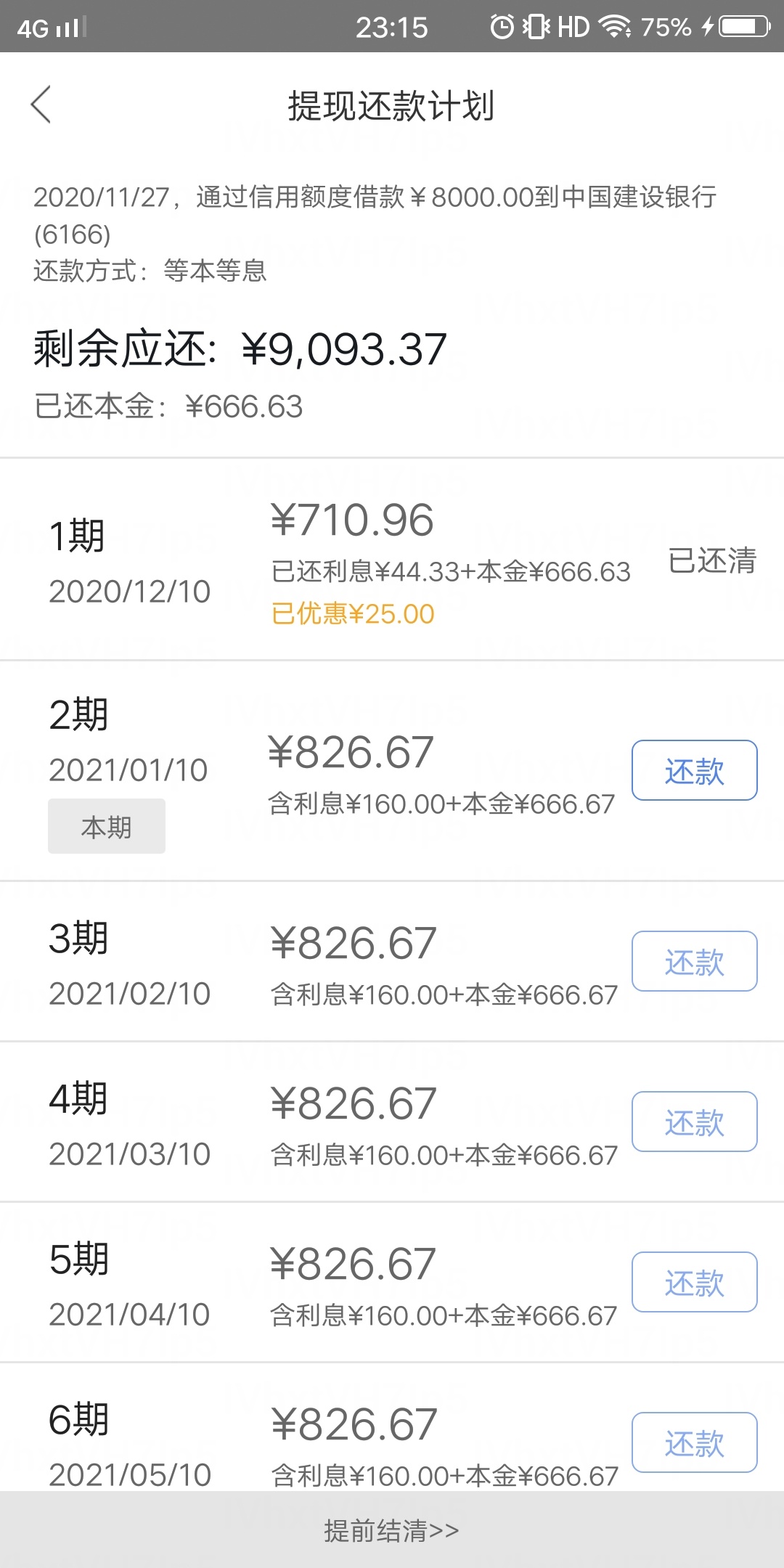Go back using the top-left arrow
Screen dimensions: 784x1568
click(41, 105)
